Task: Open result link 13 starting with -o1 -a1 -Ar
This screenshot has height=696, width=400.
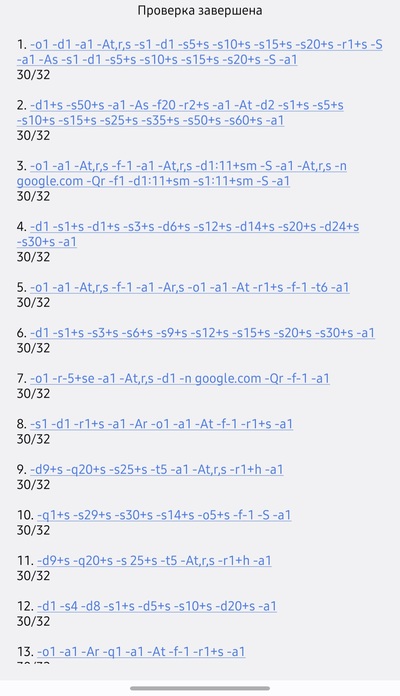Action: click(x=141, y=652)
